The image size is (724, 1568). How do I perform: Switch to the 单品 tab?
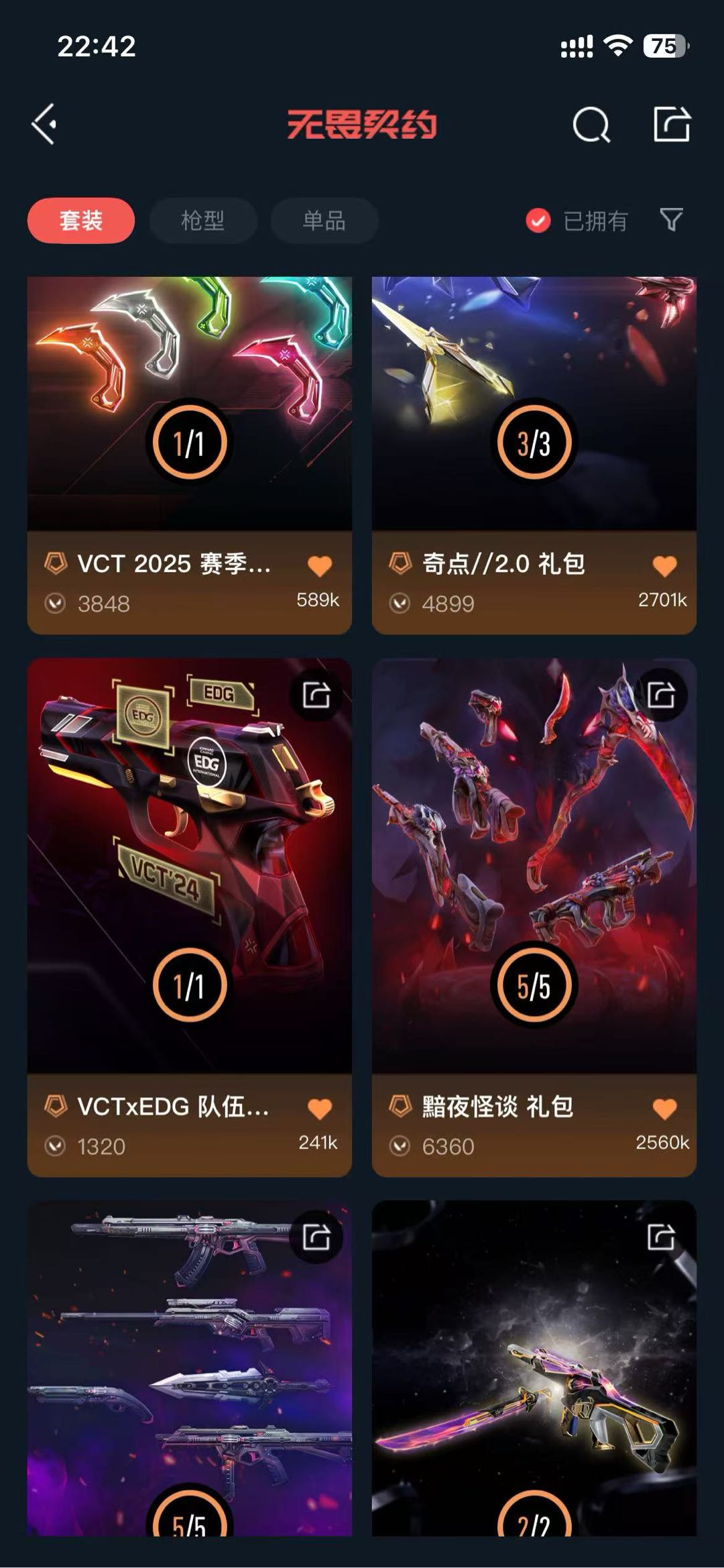pos(324,221)
